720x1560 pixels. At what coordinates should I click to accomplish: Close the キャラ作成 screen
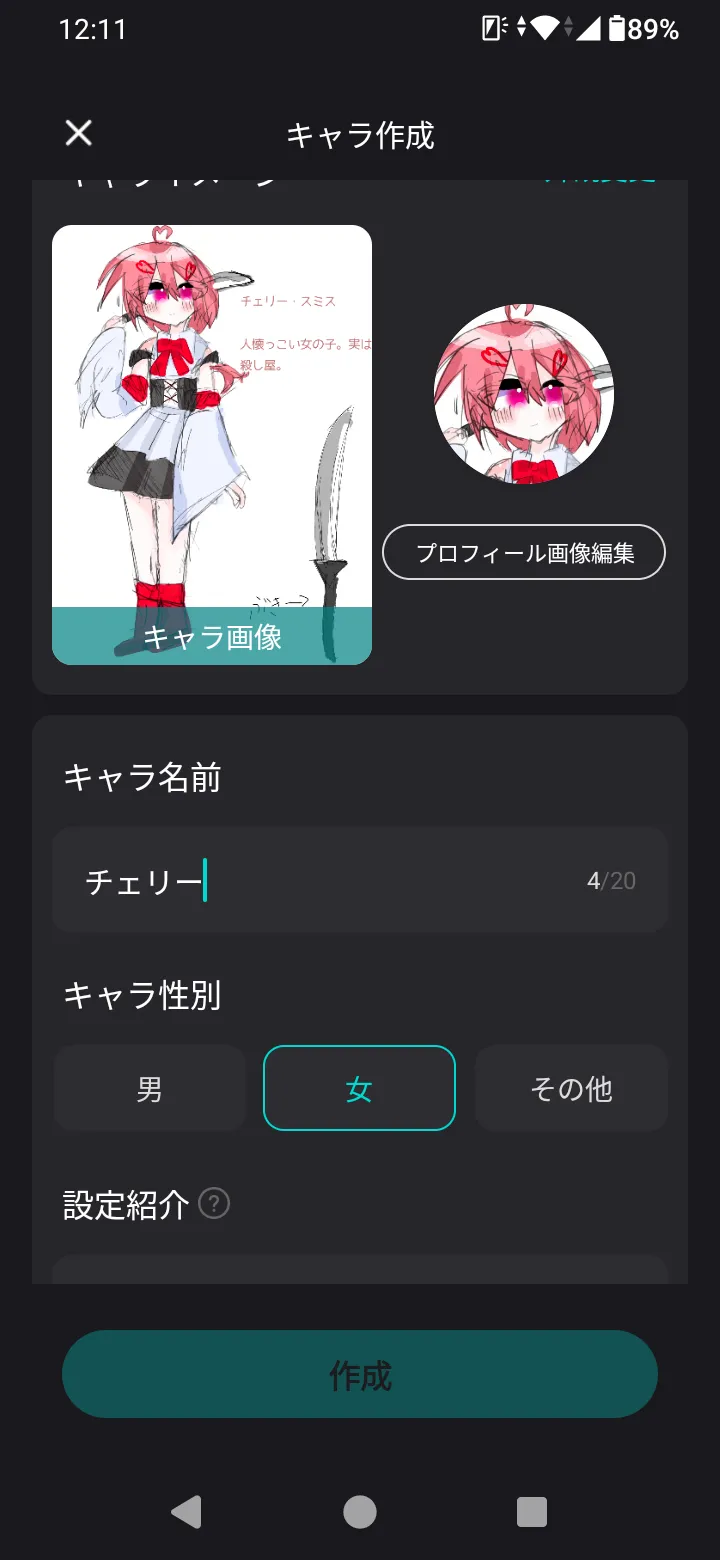click(78, 133)
